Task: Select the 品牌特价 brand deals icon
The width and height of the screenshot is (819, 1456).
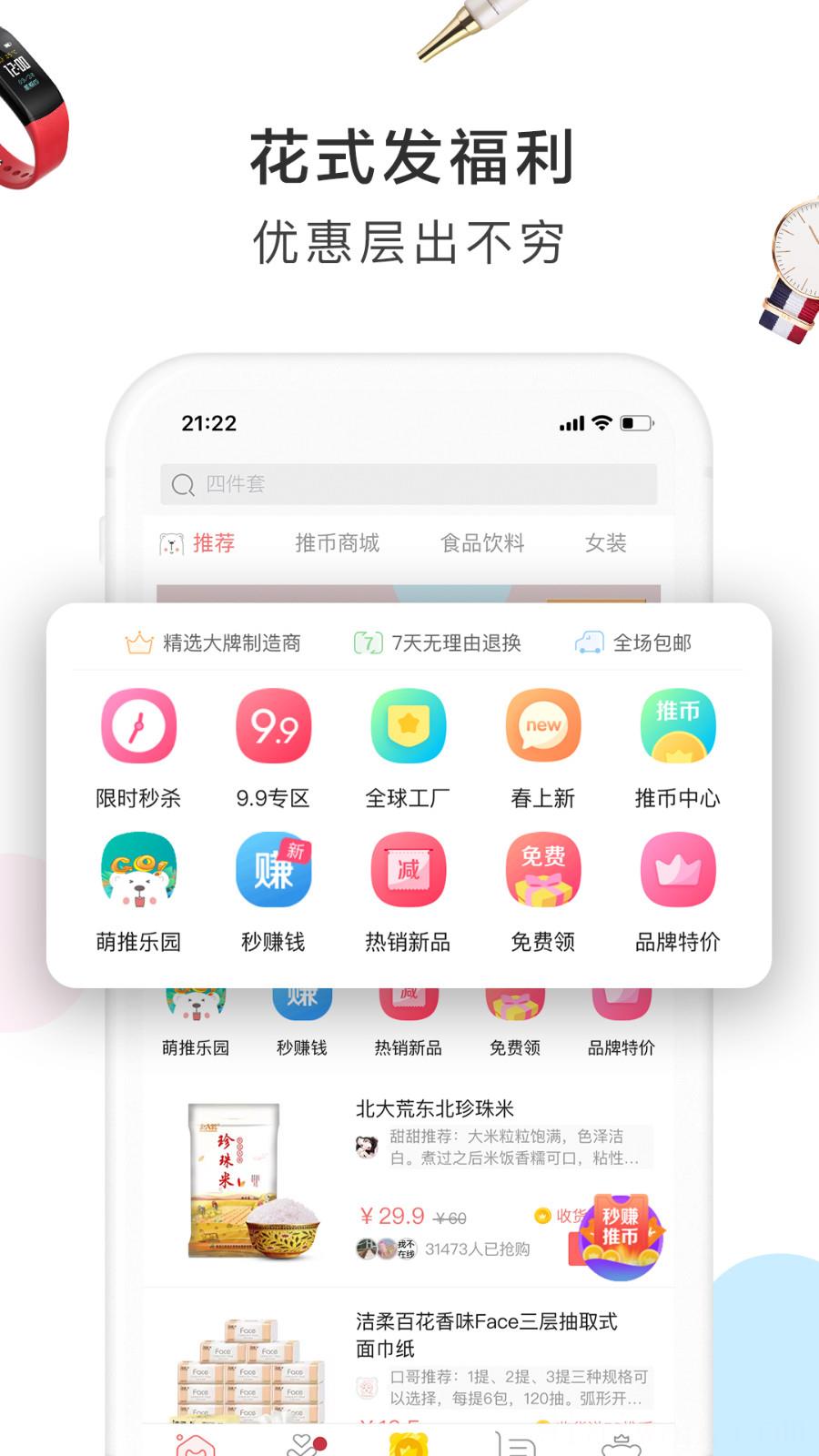Action: click(677, 872)
